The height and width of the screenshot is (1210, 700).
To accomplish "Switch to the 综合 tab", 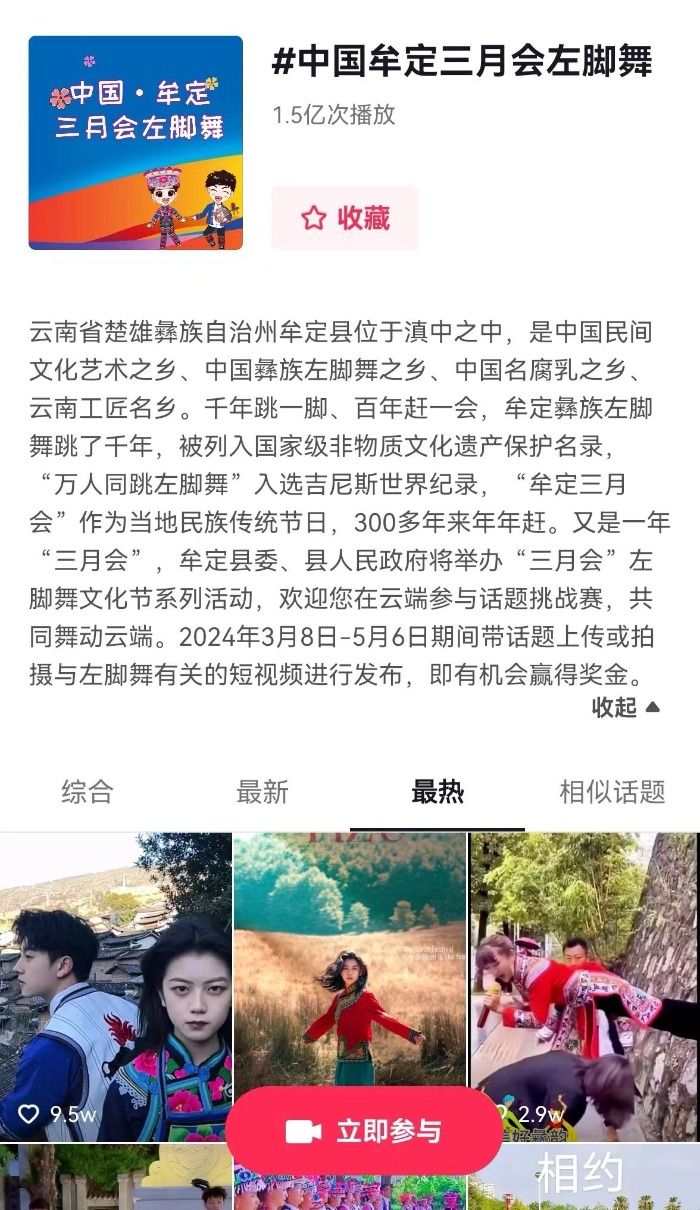I will point(87,792).
